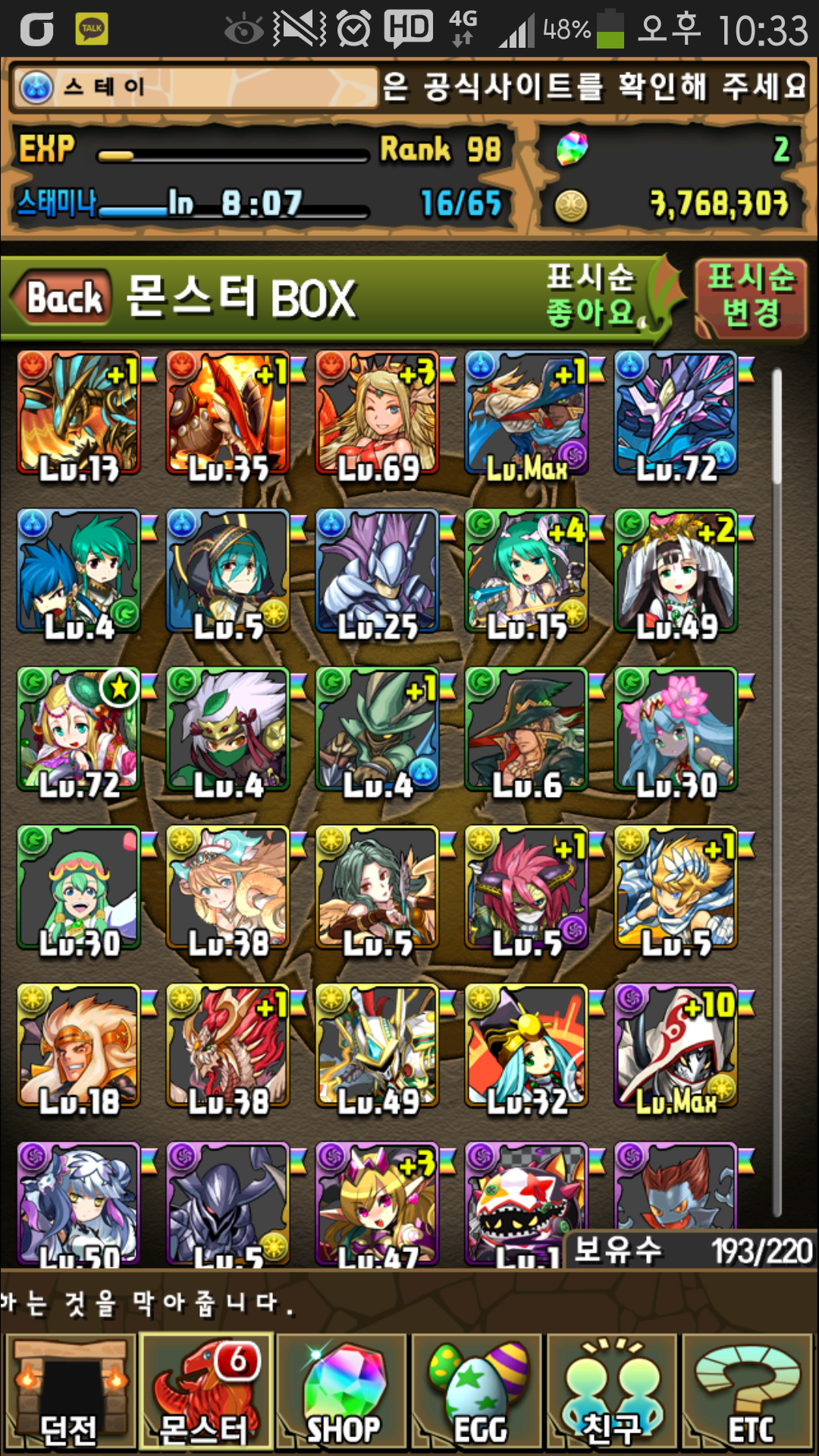Pick the white-hooded dark monster with +10

coord(676,1046)
